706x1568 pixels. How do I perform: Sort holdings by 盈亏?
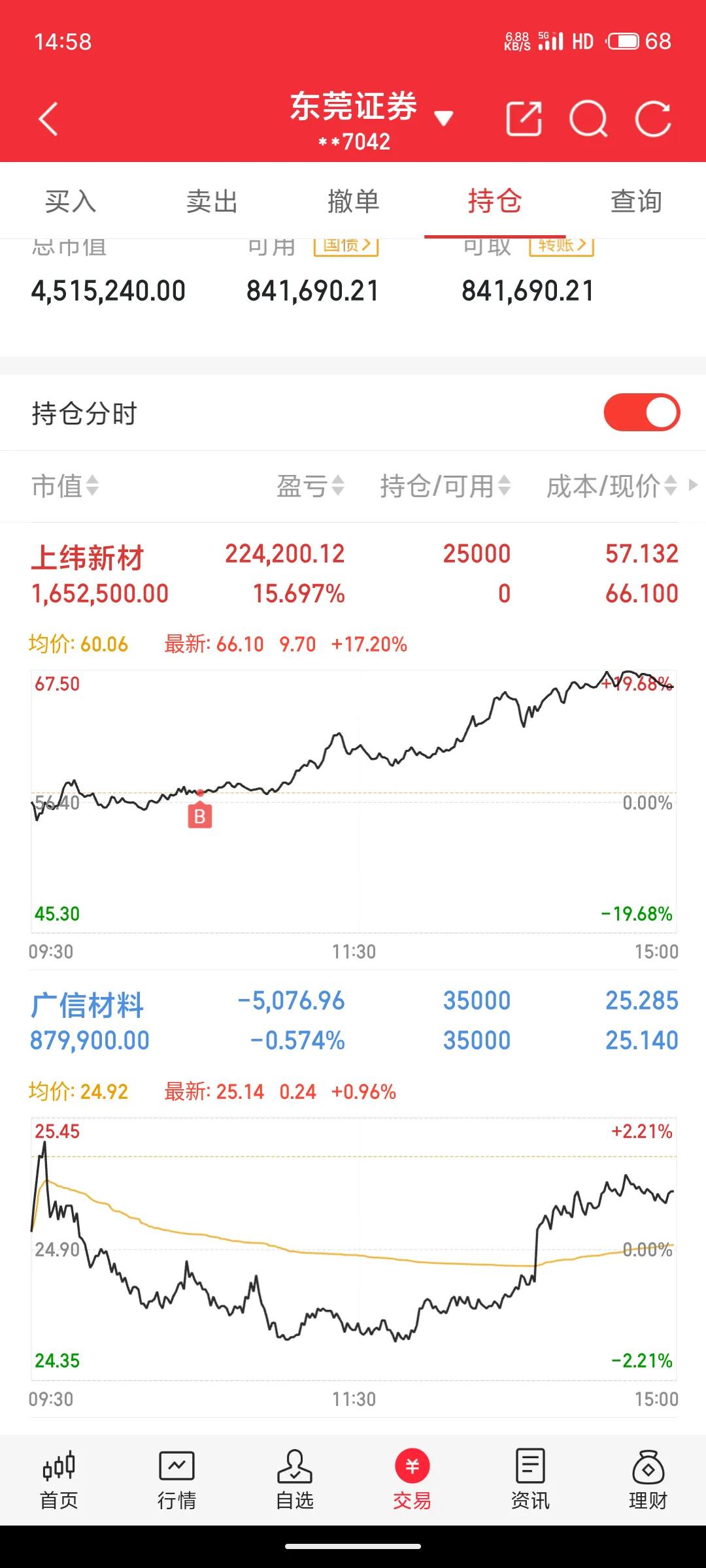[310, 486]
